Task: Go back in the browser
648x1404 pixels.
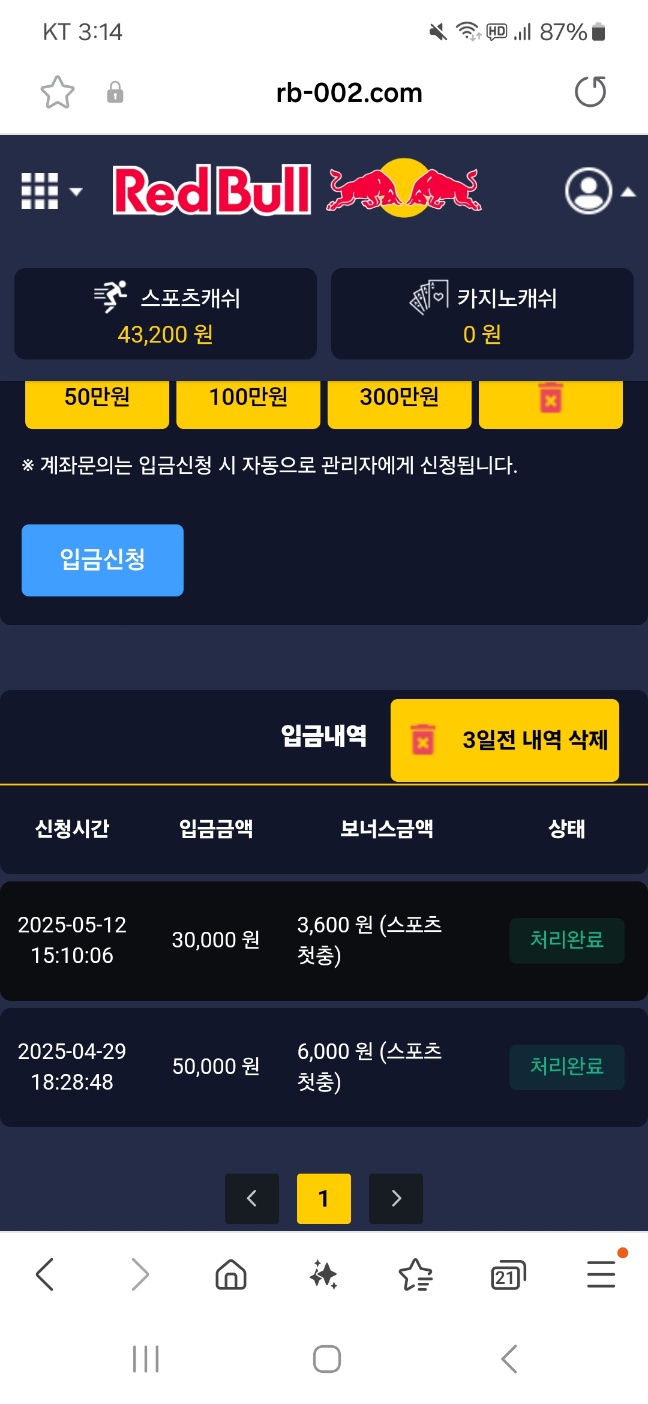Action: tap(45, 1274)
